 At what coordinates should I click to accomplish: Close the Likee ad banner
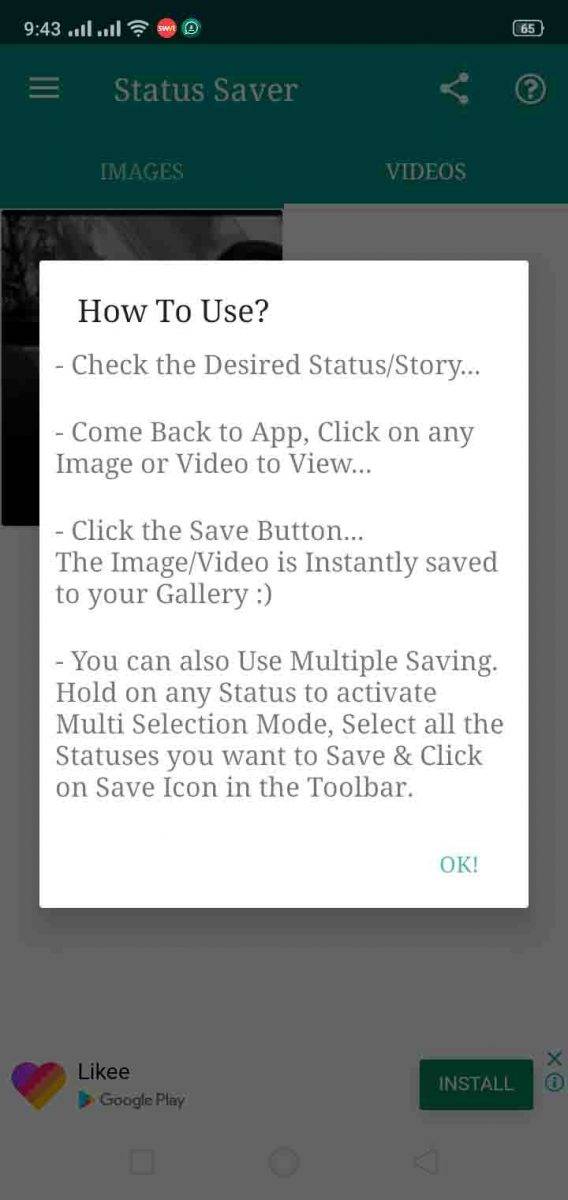[554, 1058]
